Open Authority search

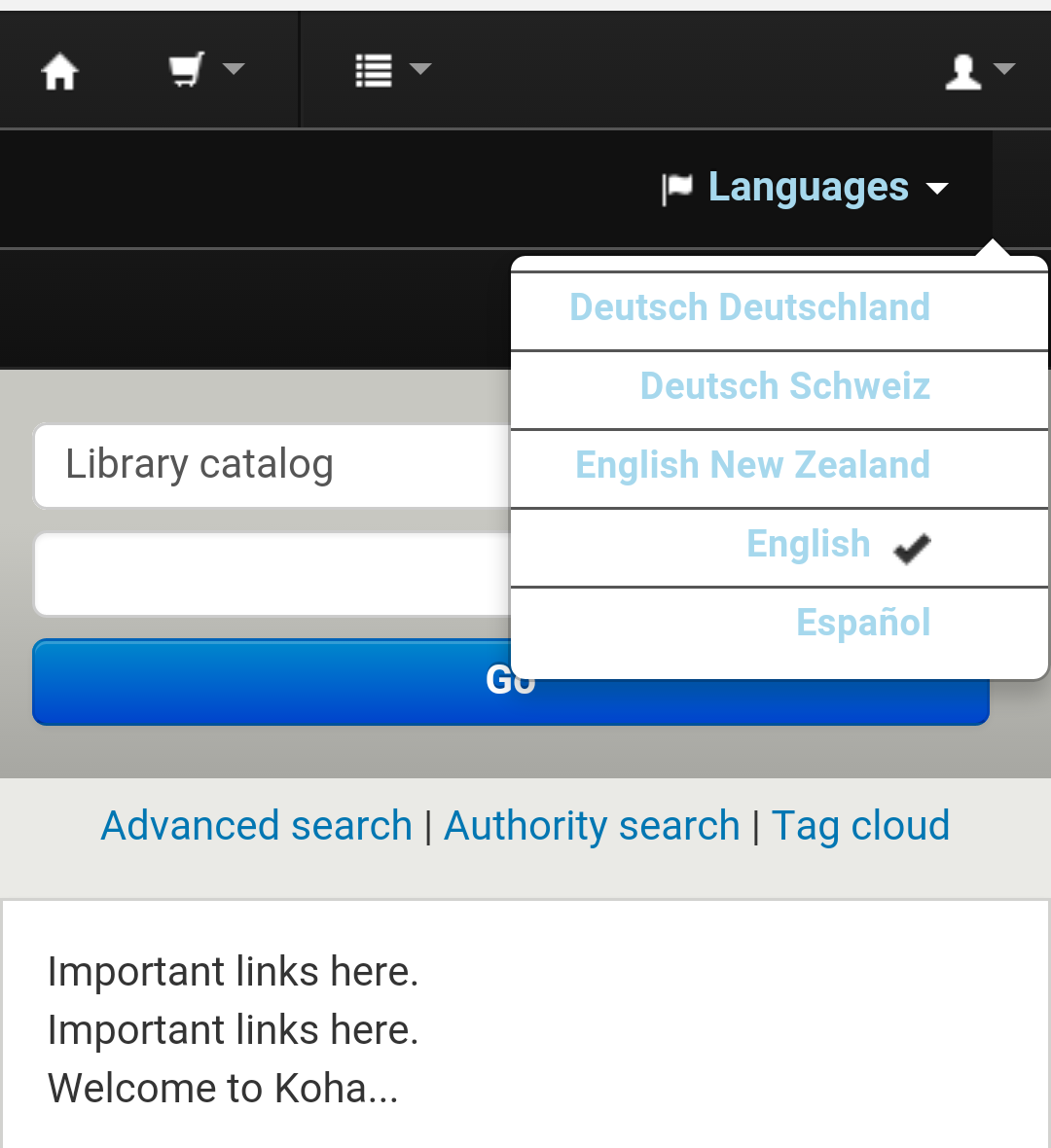click(x=592, y=826)
